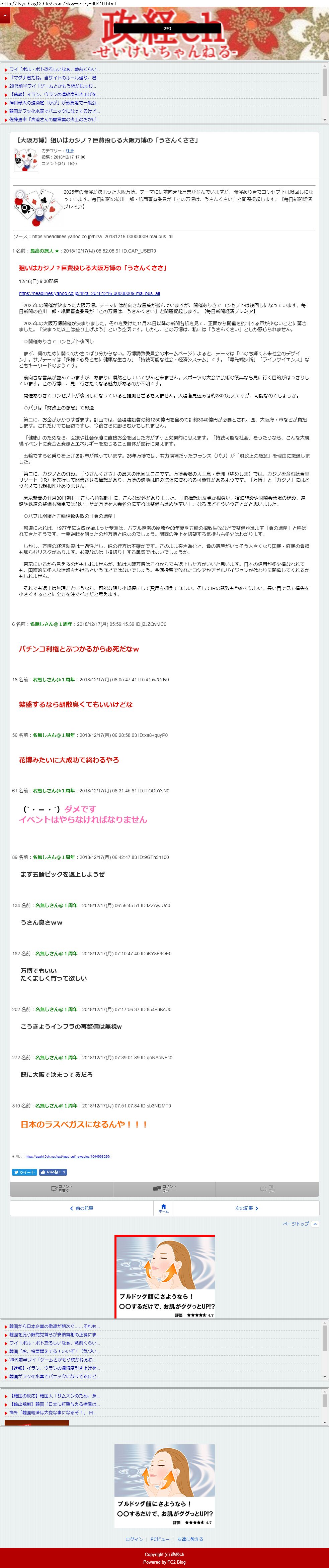329x1568 pixels.
Task: Jump back up via ページトップ
Action: pyautogui.click(x=299, y=1223)
